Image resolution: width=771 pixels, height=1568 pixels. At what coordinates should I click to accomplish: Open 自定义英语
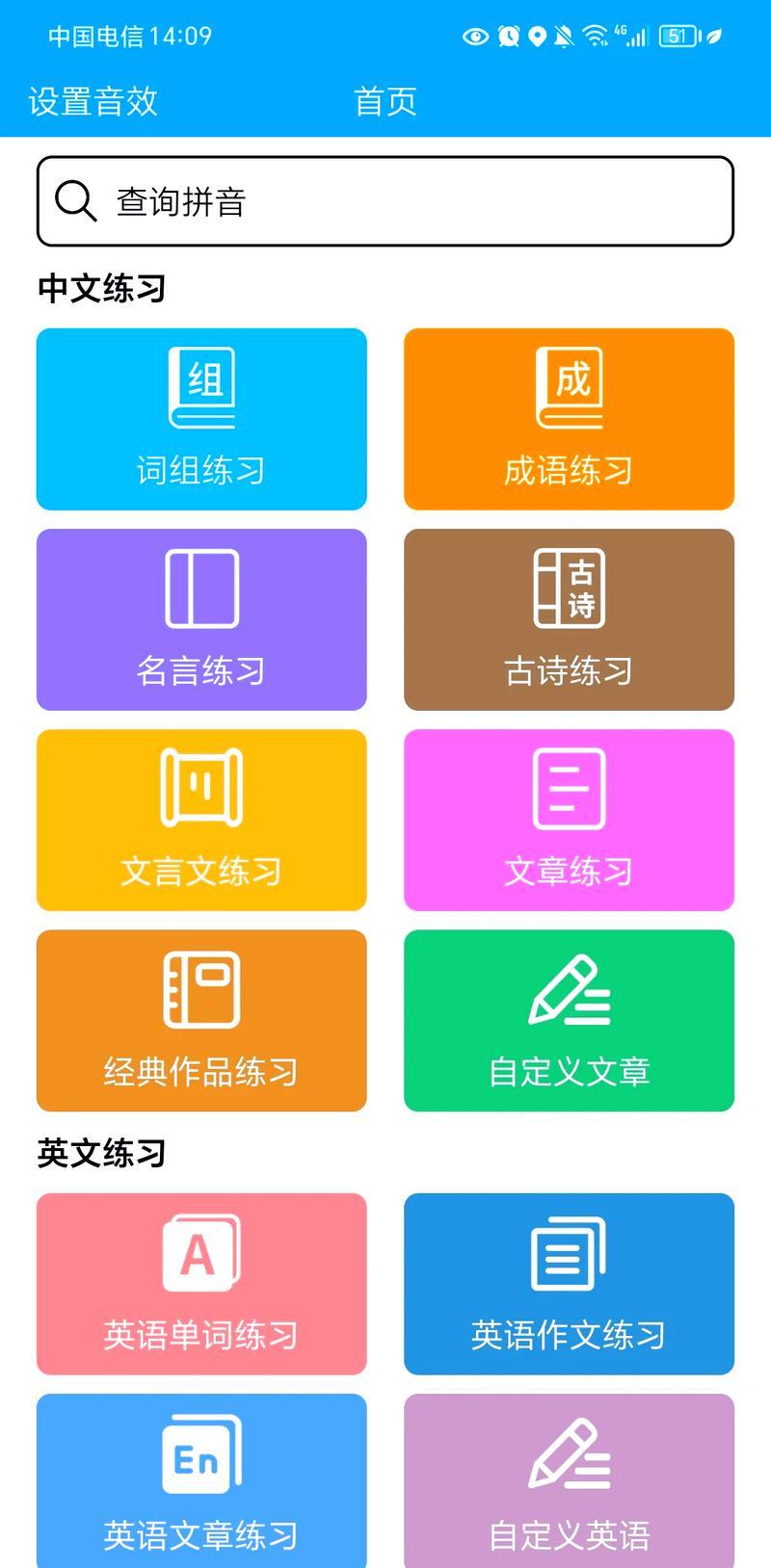coord(569,1481)
